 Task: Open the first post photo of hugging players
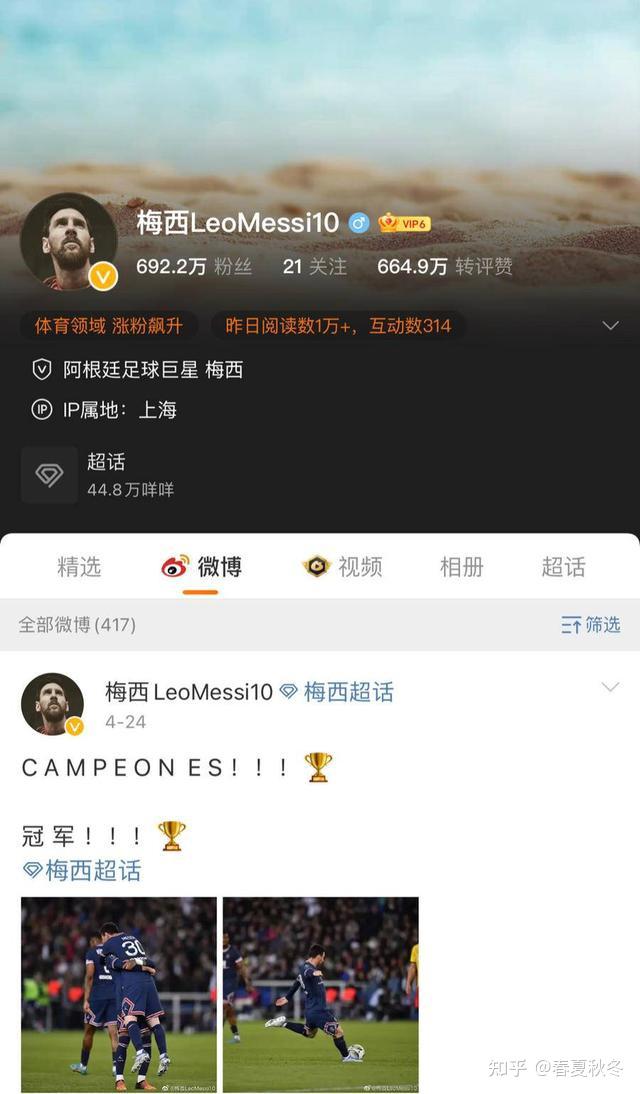click(x=119, y=994)
